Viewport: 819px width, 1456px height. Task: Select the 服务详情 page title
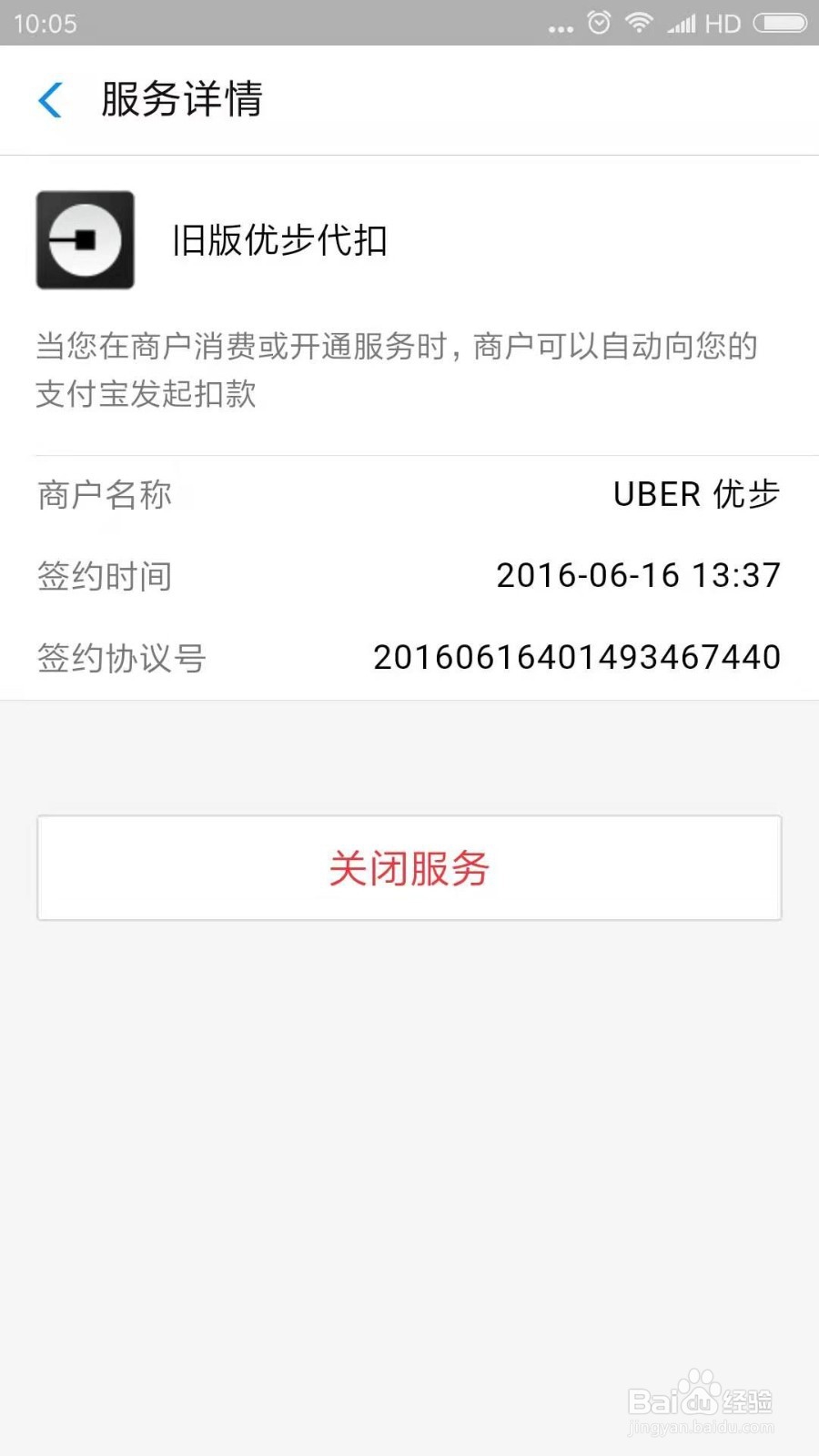click(180, 100)
